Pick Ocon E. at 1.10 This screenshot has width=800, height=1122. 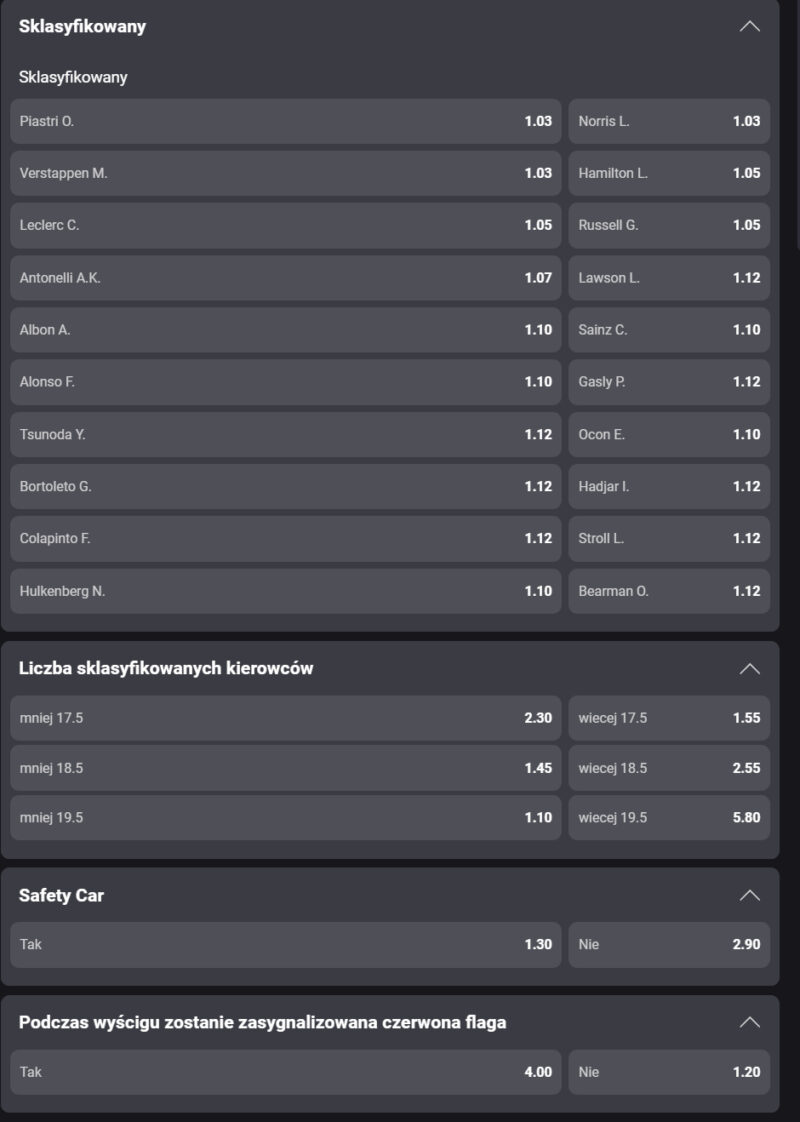669,434
